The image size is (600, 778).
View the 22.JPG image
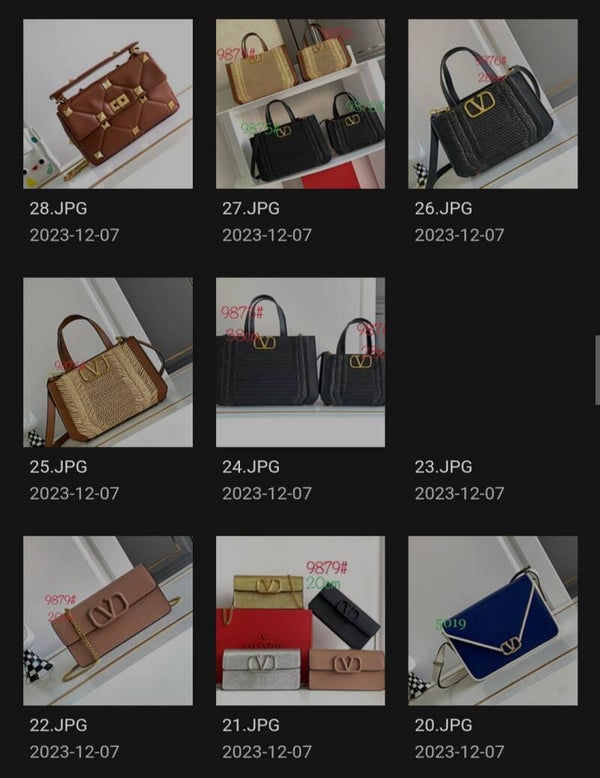[x=108, y=620]
